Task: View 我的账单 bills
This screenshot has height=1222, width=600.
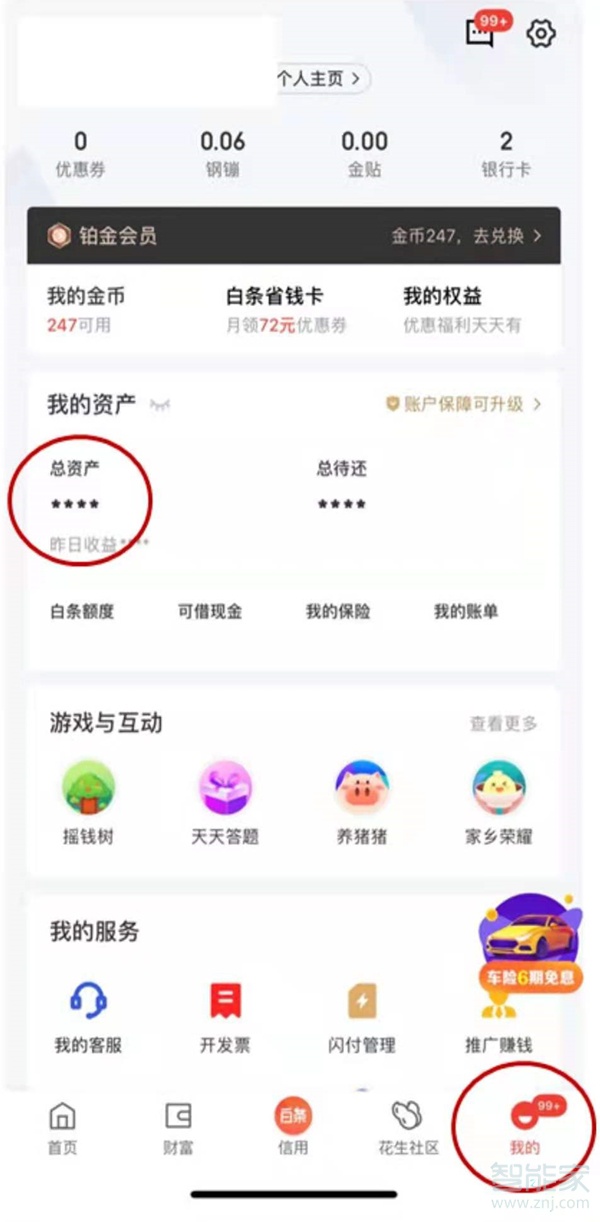Action: [x=466, y=611]
